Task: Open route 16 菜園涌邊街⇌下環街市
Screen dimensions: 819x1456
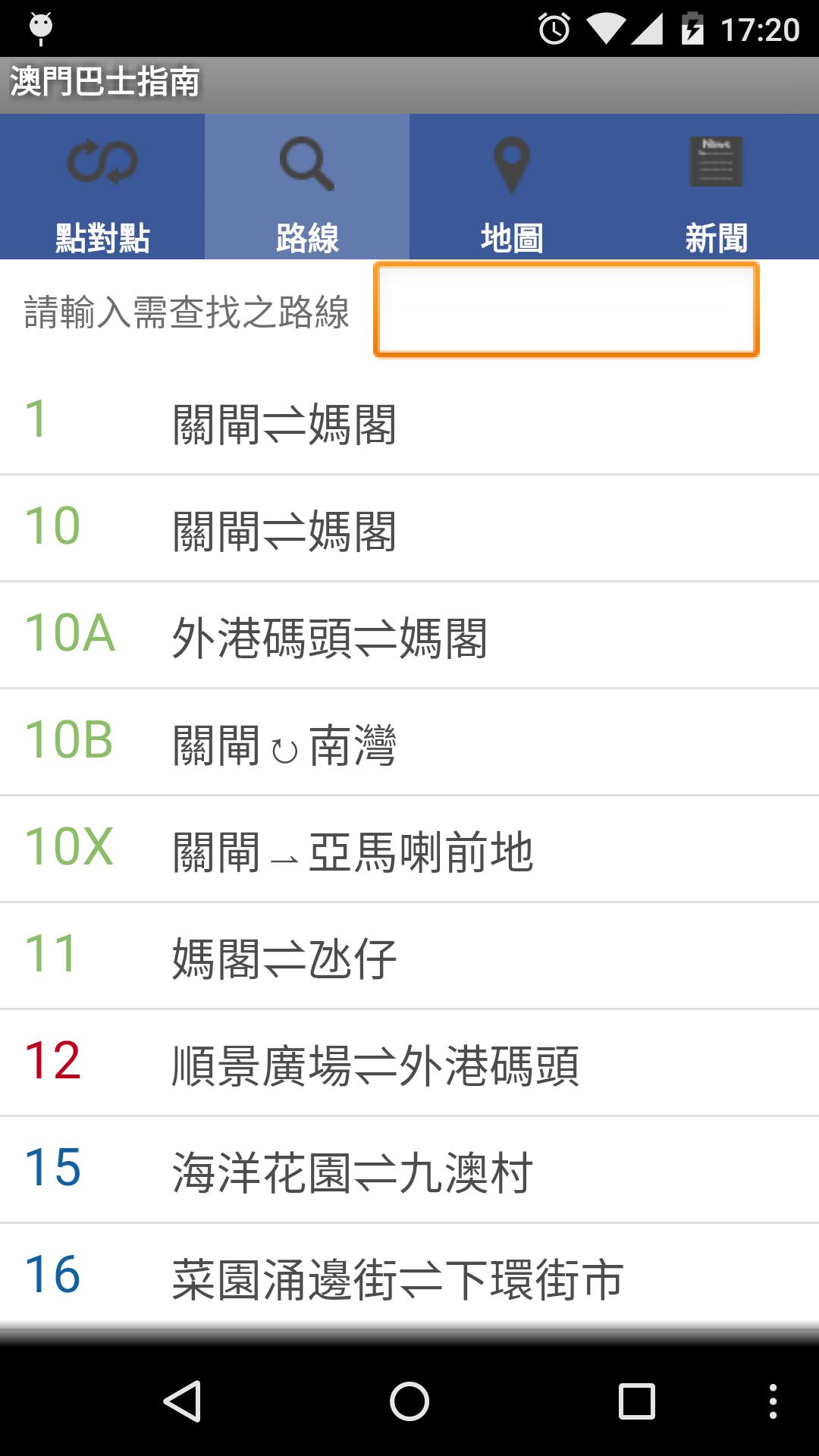Action: 409,1277
